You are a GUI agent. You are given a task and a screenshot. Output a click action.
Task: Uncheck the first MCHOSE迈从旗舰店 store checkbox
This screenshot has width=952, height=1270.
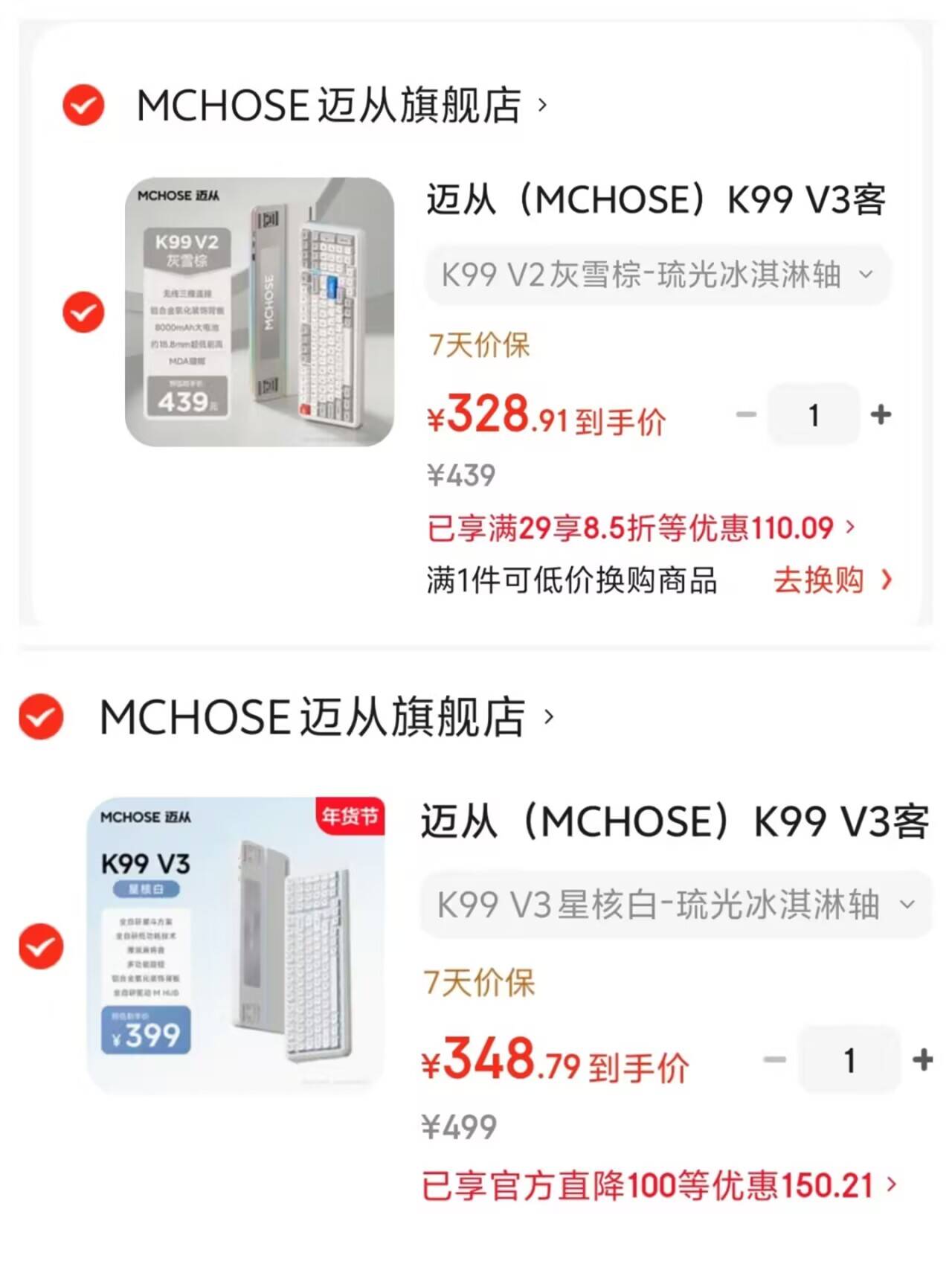click(83, 105)
